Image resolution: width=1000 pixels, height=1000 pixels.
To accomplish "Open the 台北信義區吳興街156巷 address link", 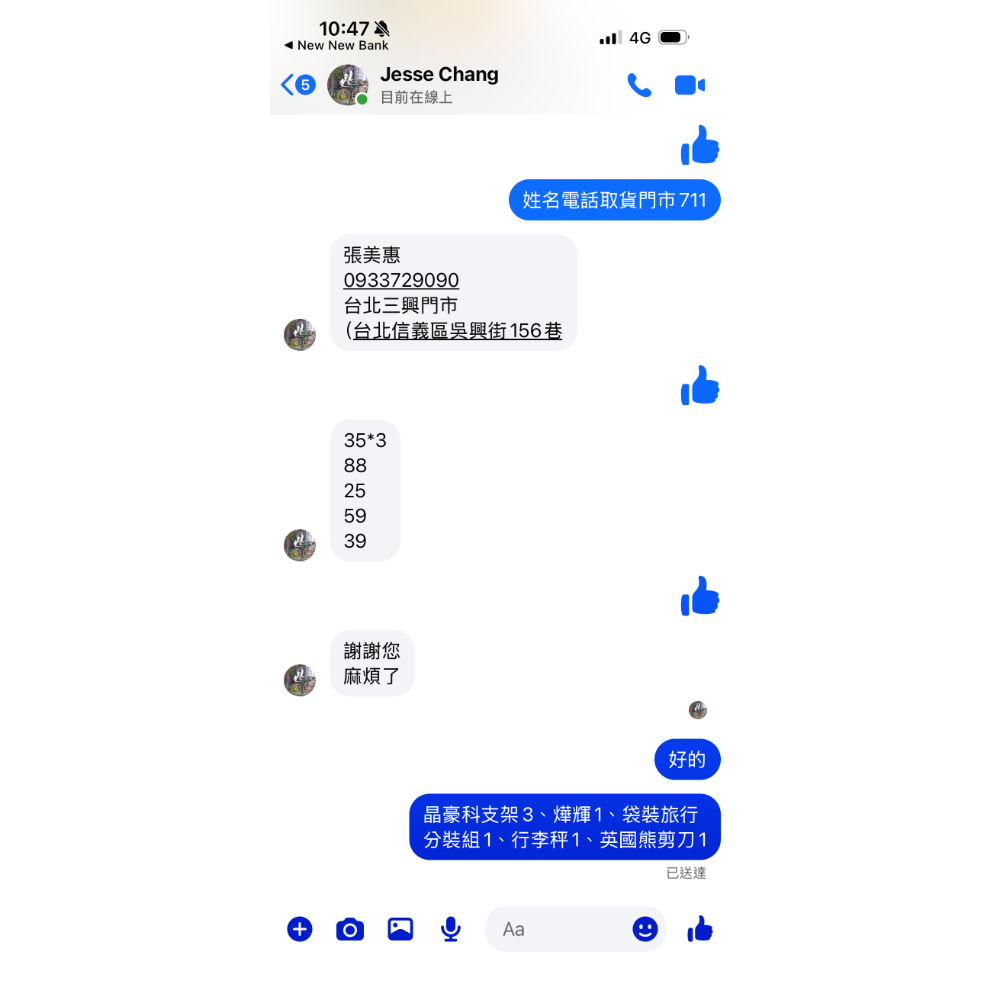I will pyautogui.click(x=457, y=331).
